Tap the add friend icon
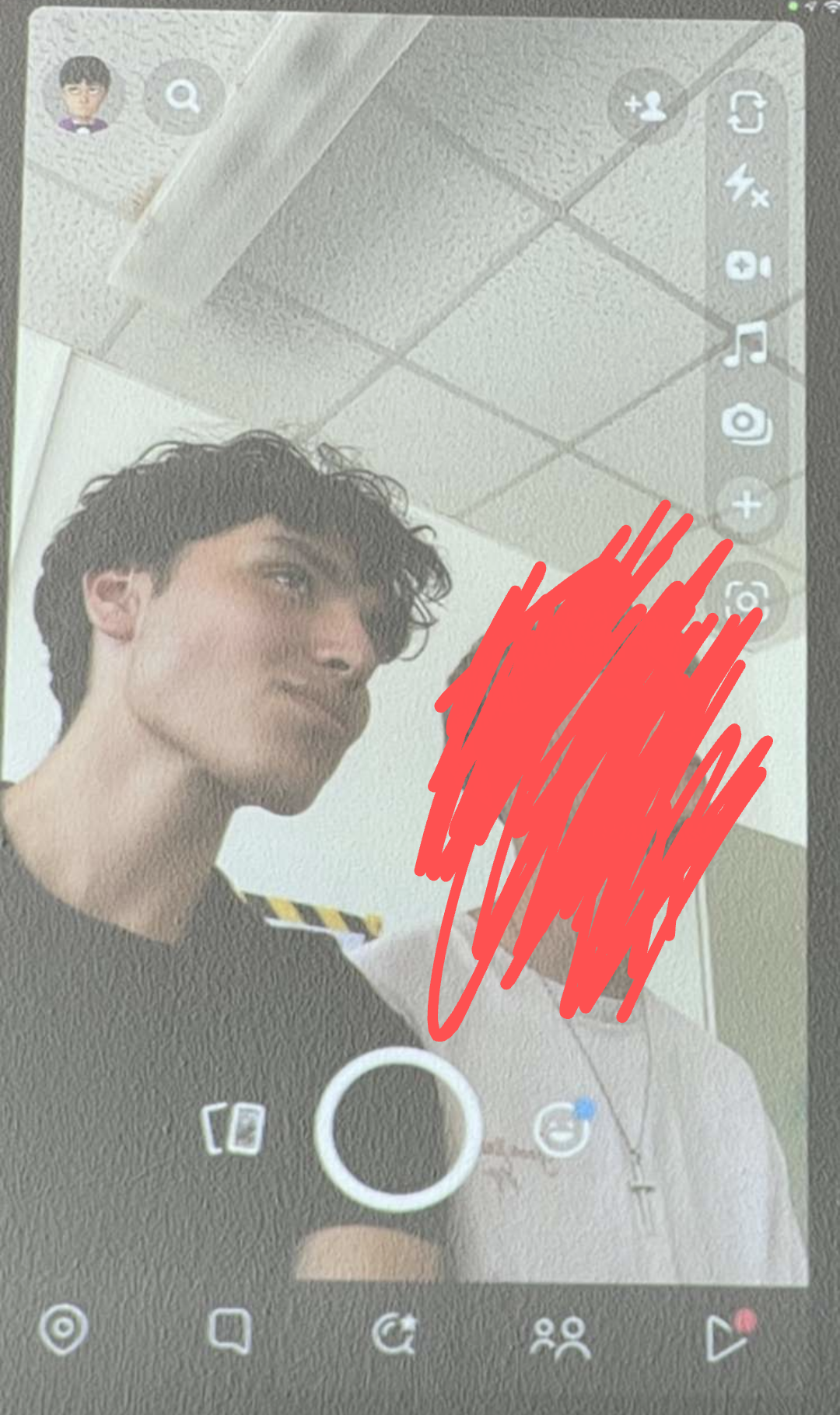Viewport: 840px width, 1415px height. pyautogui.click(x=646, y=105)
